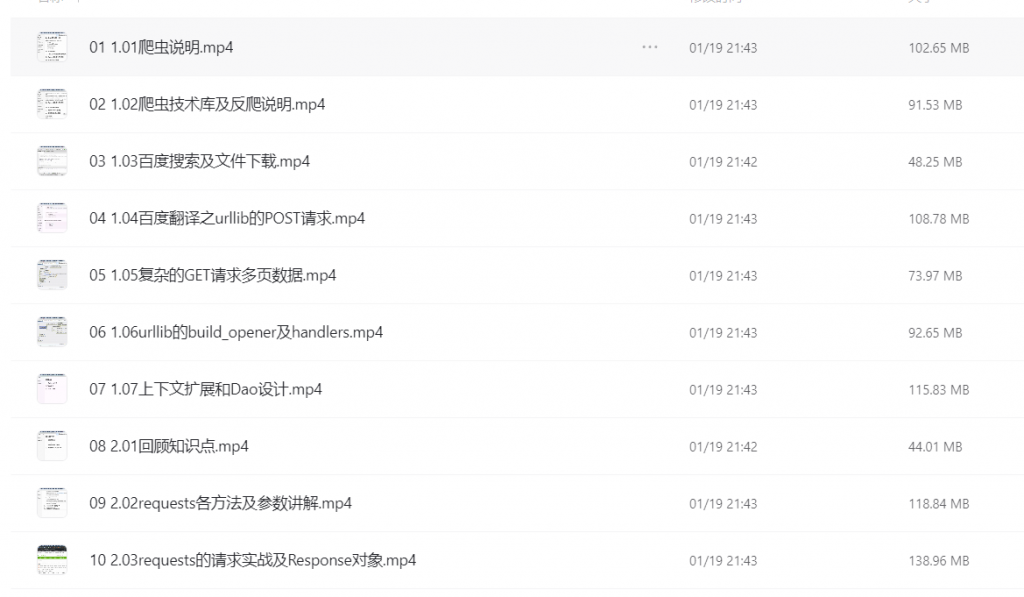Open file 06 1.06urllib的build_opener及handlers.mp4

(x=236, y=332)
